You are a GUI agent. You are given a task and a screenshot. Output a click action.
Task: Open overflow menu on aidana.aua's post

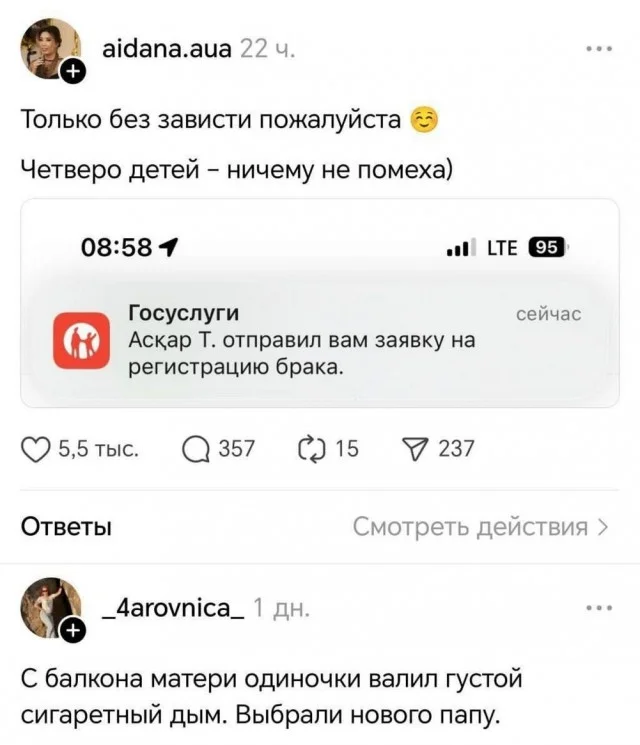pyautogui.click(x=598, y=49)
